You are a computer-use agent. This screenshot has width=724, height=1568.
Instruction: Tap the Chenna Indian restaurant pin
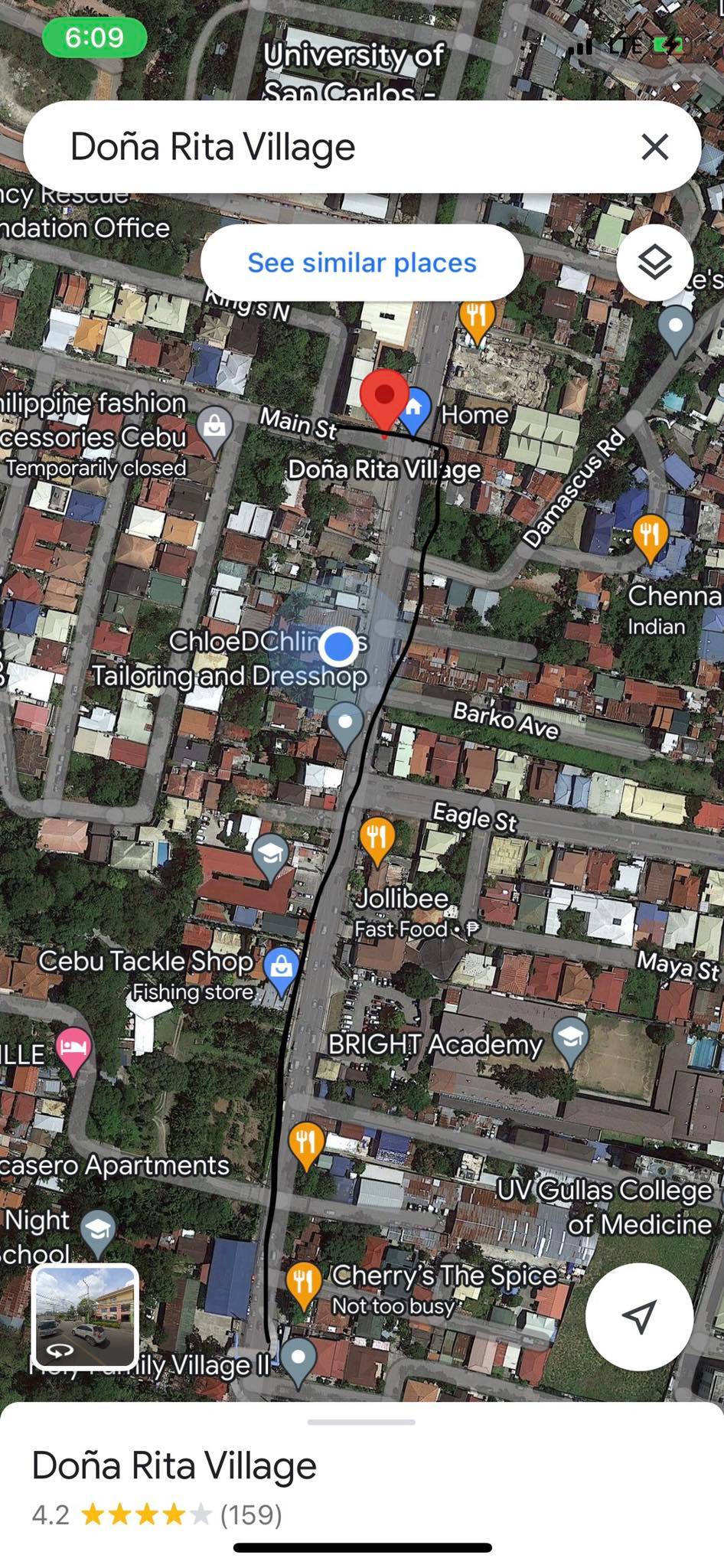[x=651, y=534]
